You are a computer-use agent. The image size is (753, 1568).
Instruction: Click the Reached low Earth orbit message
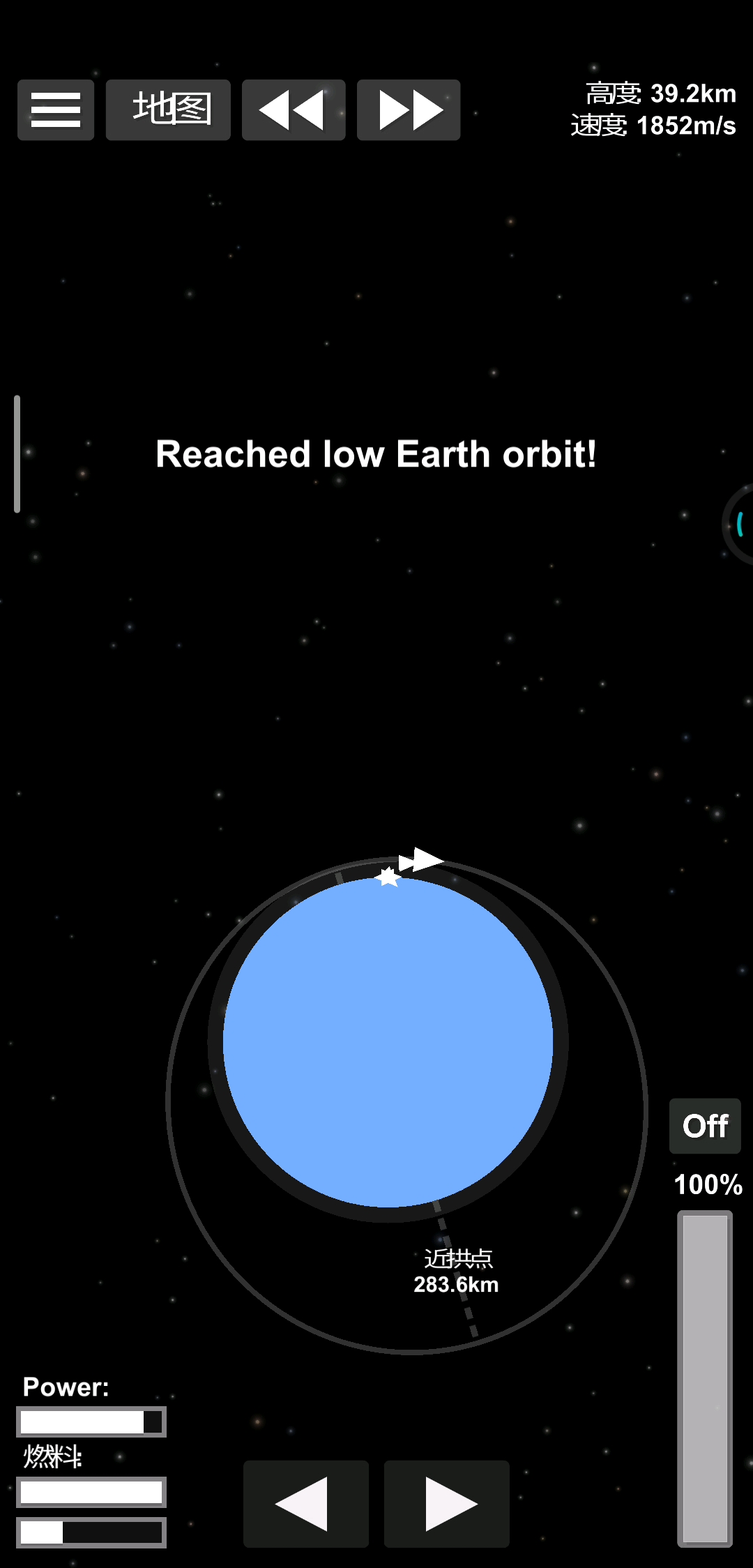click(376, 454)
